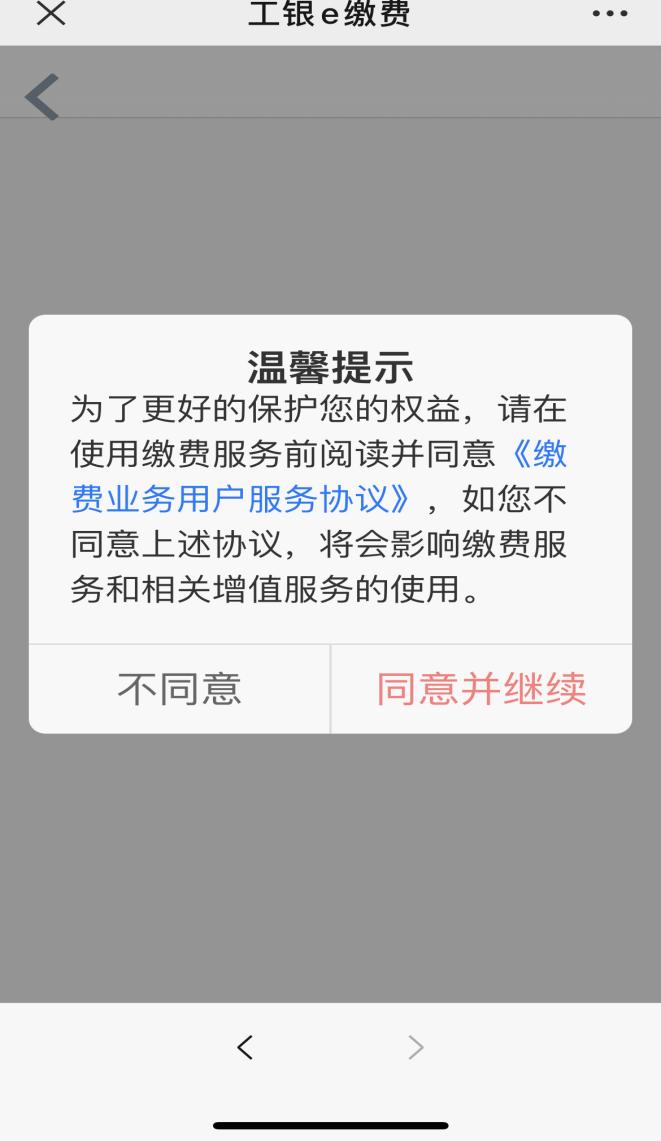This screenshot has height=1141, width=661.
Task: Open the three-dot overflow menu
Action: tap(610, 14)
